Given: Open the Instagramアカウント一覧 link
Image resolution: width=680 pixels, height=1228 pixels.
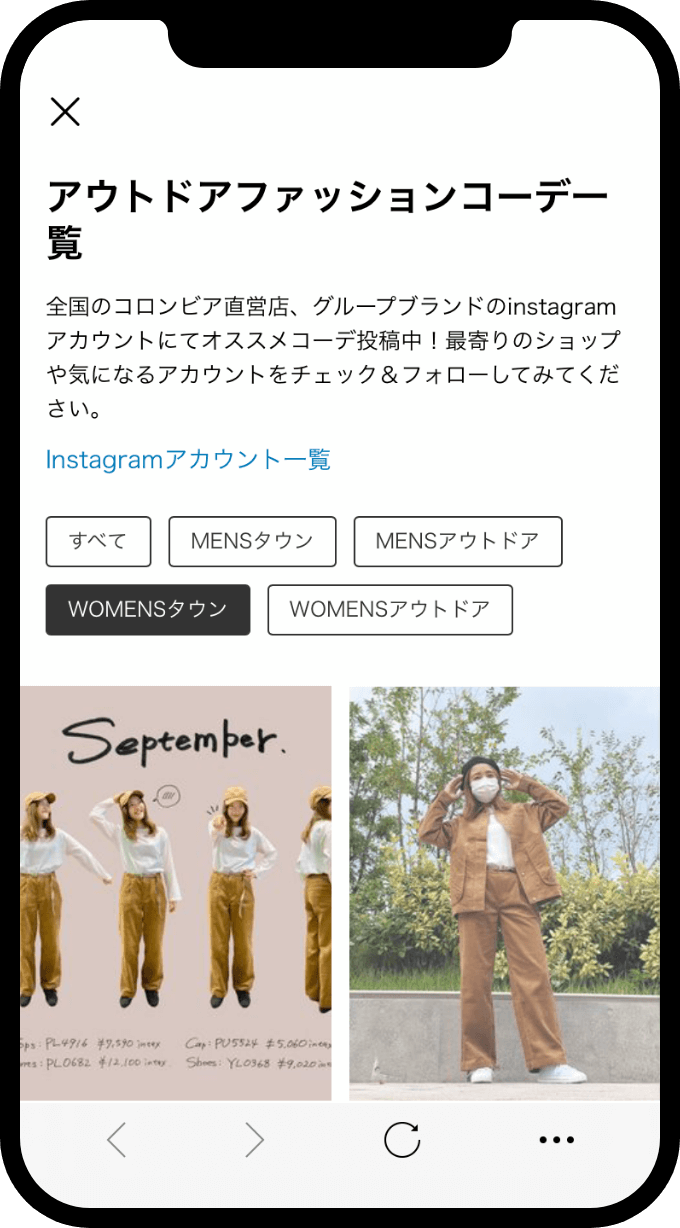Looking at the screenshot, I should (x=188, y=459).
